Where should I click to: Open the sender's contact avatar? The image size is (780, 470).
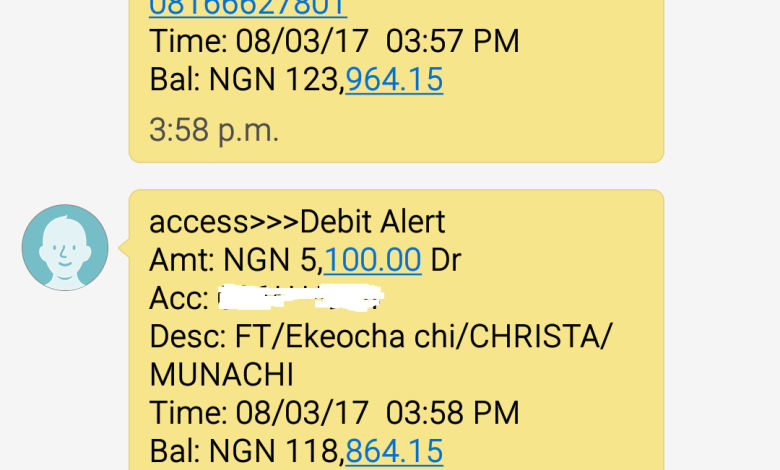click(65, 248)
